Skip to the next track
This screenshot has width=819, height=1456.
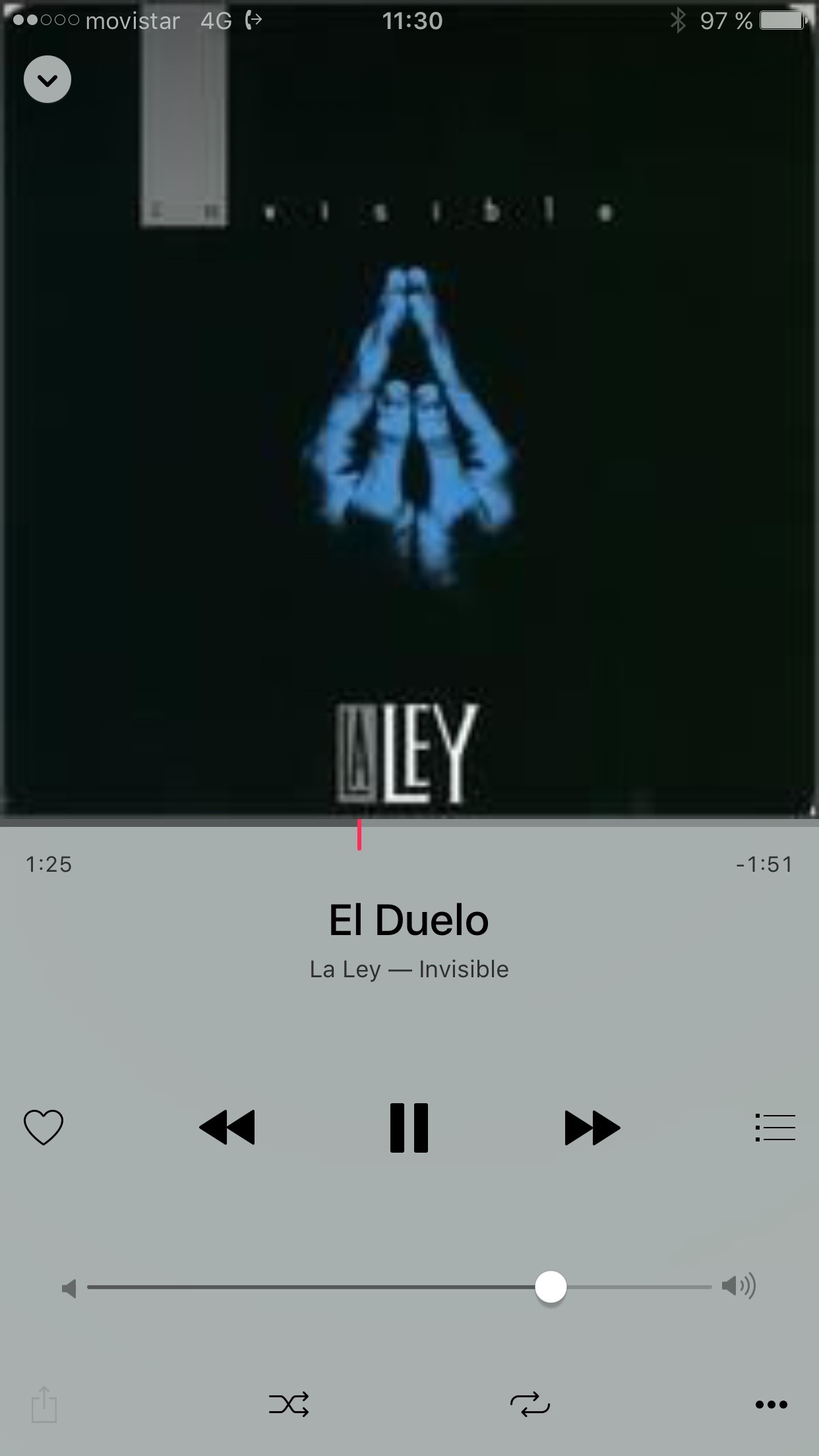(x=592, y=1128)
